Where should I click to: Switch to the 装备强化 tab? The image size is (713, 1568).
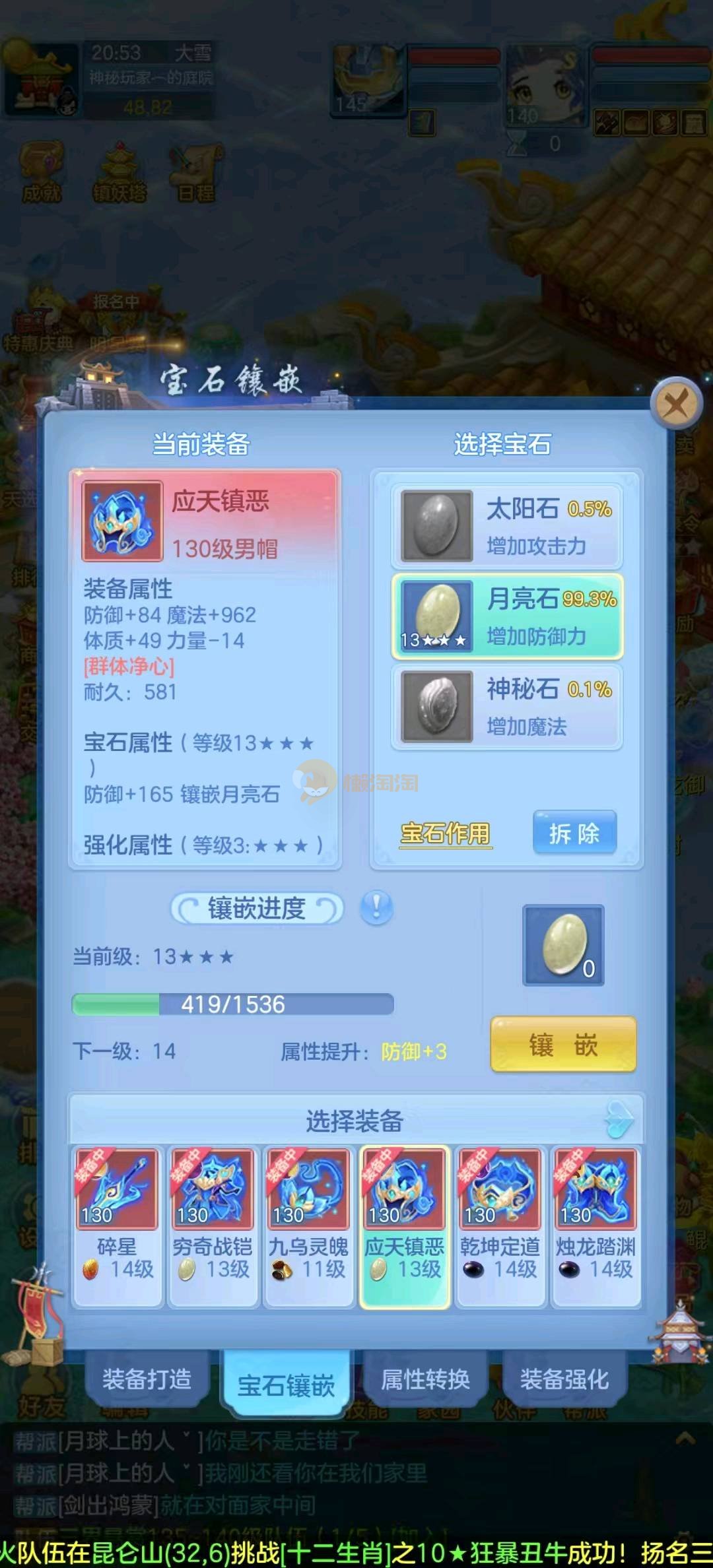point(564,1379)
